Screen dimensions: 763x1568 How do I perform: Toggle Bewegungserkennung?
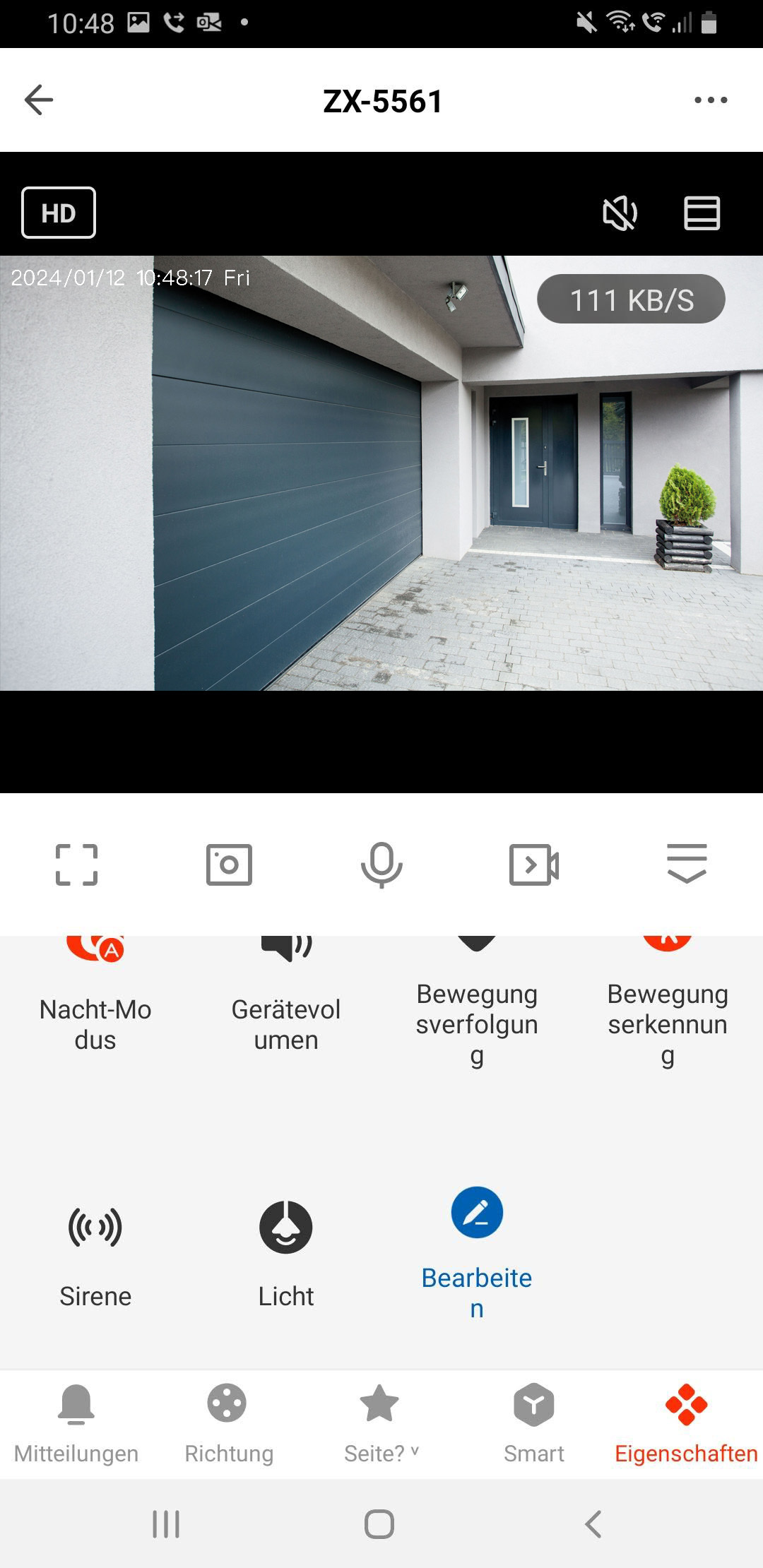coord(668,1010)
